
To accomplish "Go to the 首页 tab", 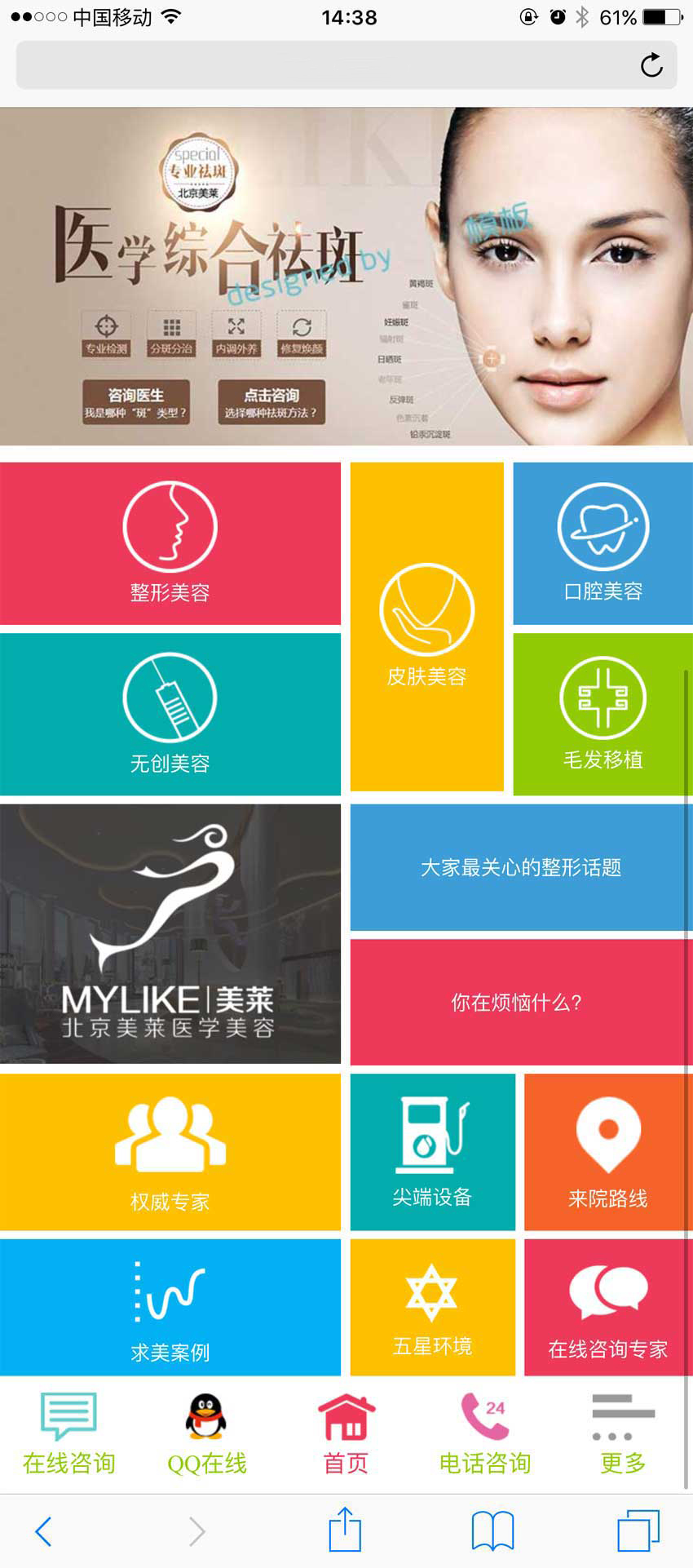I will tap(346, 1434).
